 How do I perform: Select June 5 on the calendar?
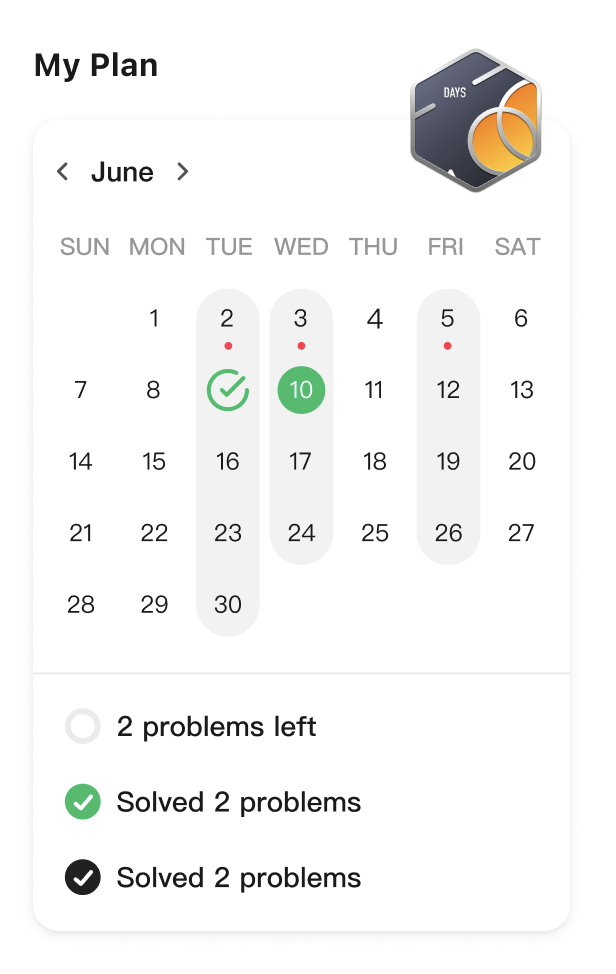tap(447, 319)
